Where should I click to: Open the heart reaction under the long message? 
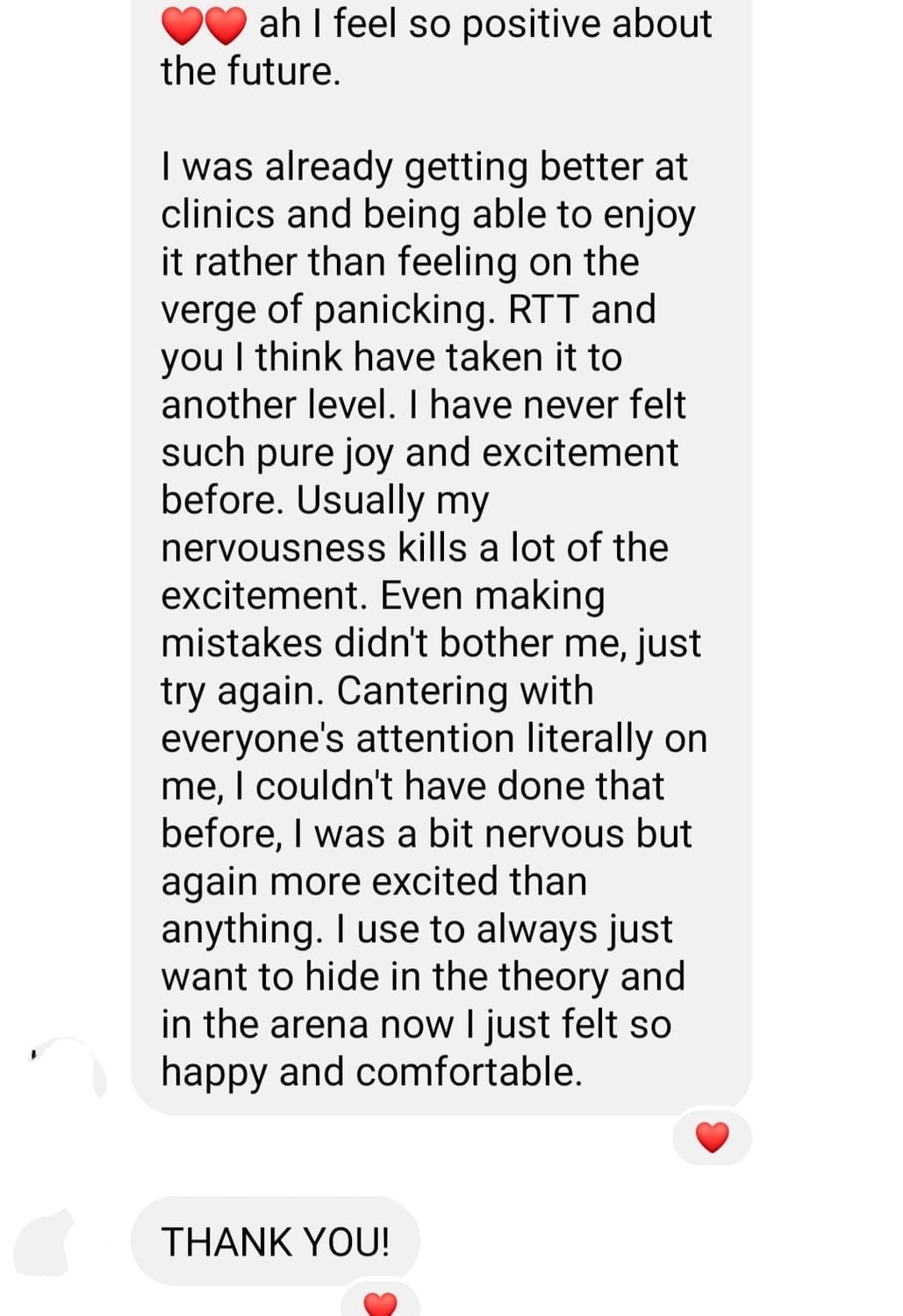click(x=712, y=1137)
